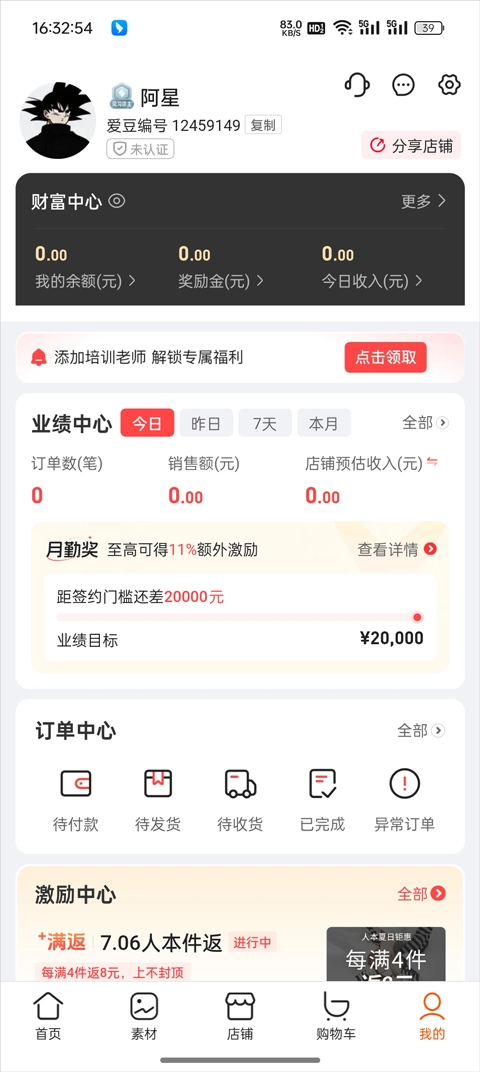Image resolution: width=480 pixels, height=1072 pixels.
Task: Open 异常订单 list
Action: tap(404, 799)
